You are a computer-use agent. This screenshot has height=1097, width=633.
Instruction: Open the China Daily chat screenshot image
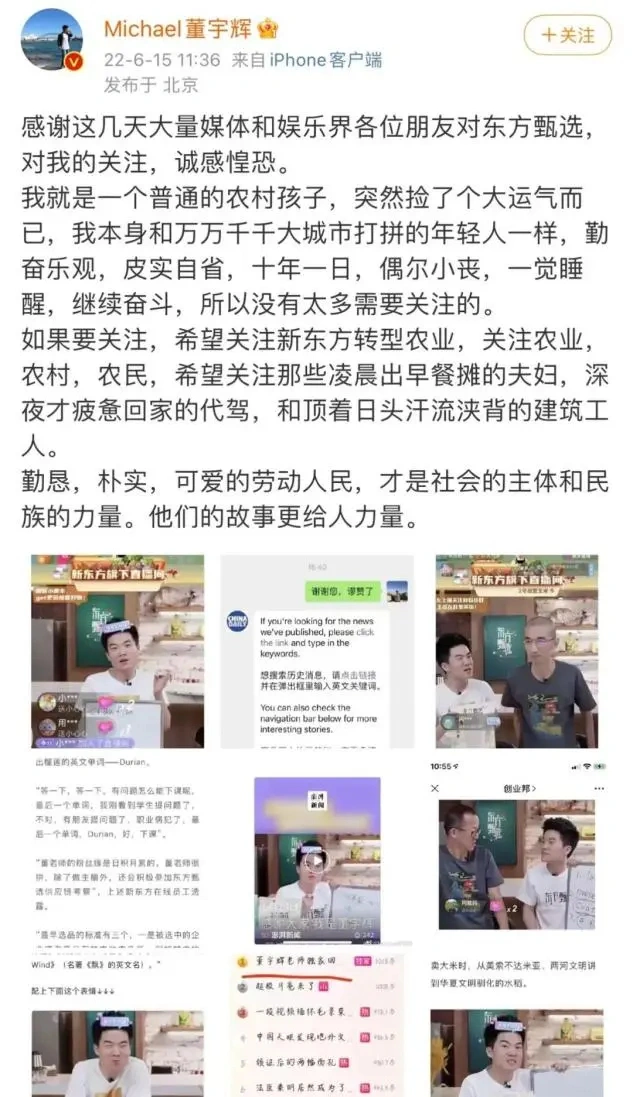(317, 650)
